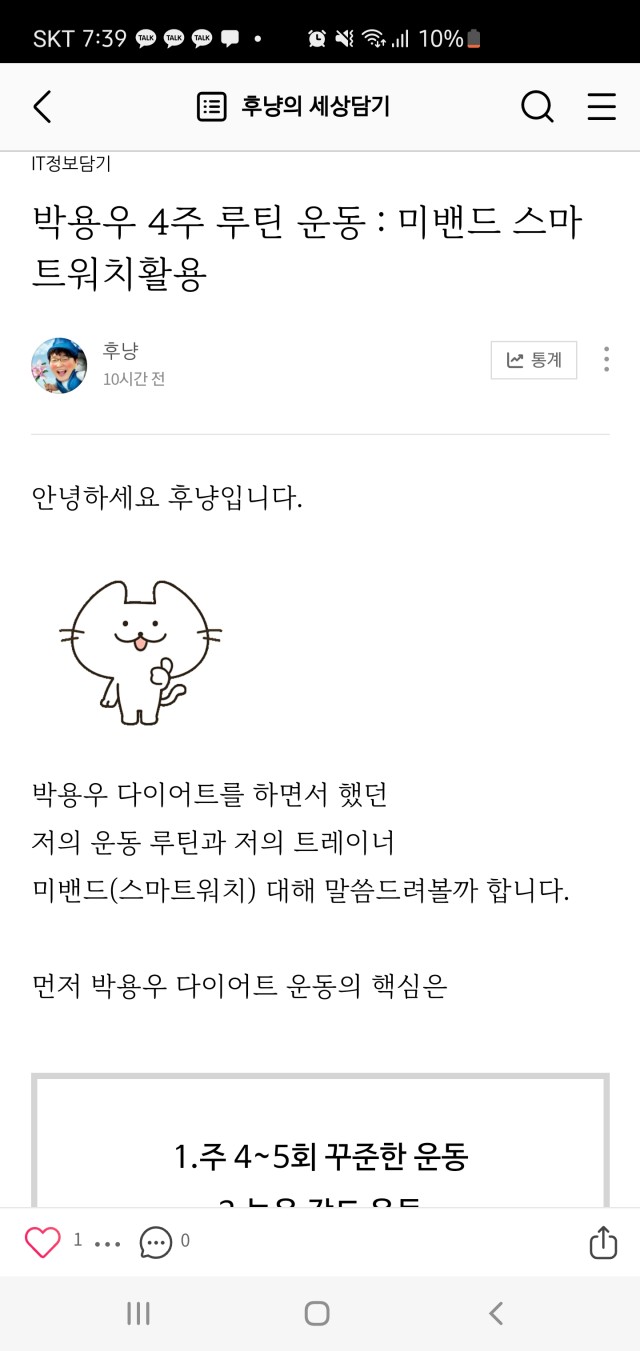Open the post's three-dot options menu
Image resolution: width=640 pixels, height=1351 pixels.
[606, 360]
